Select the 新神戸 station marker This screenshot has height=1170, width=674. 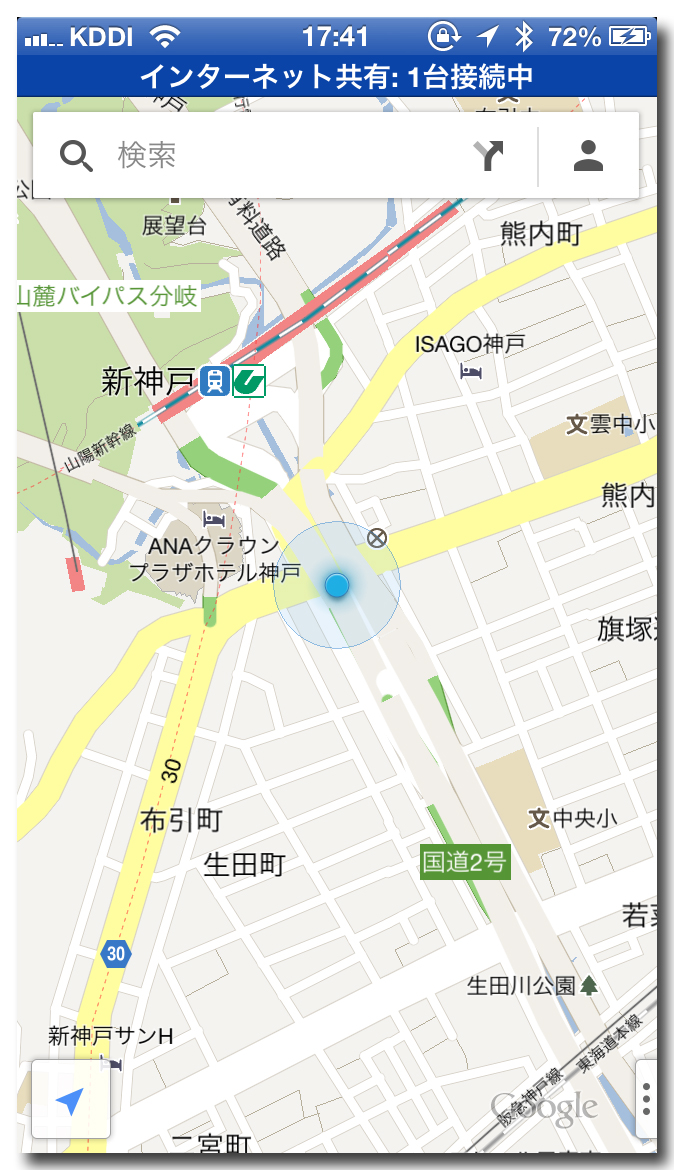[x=214, y=381]
